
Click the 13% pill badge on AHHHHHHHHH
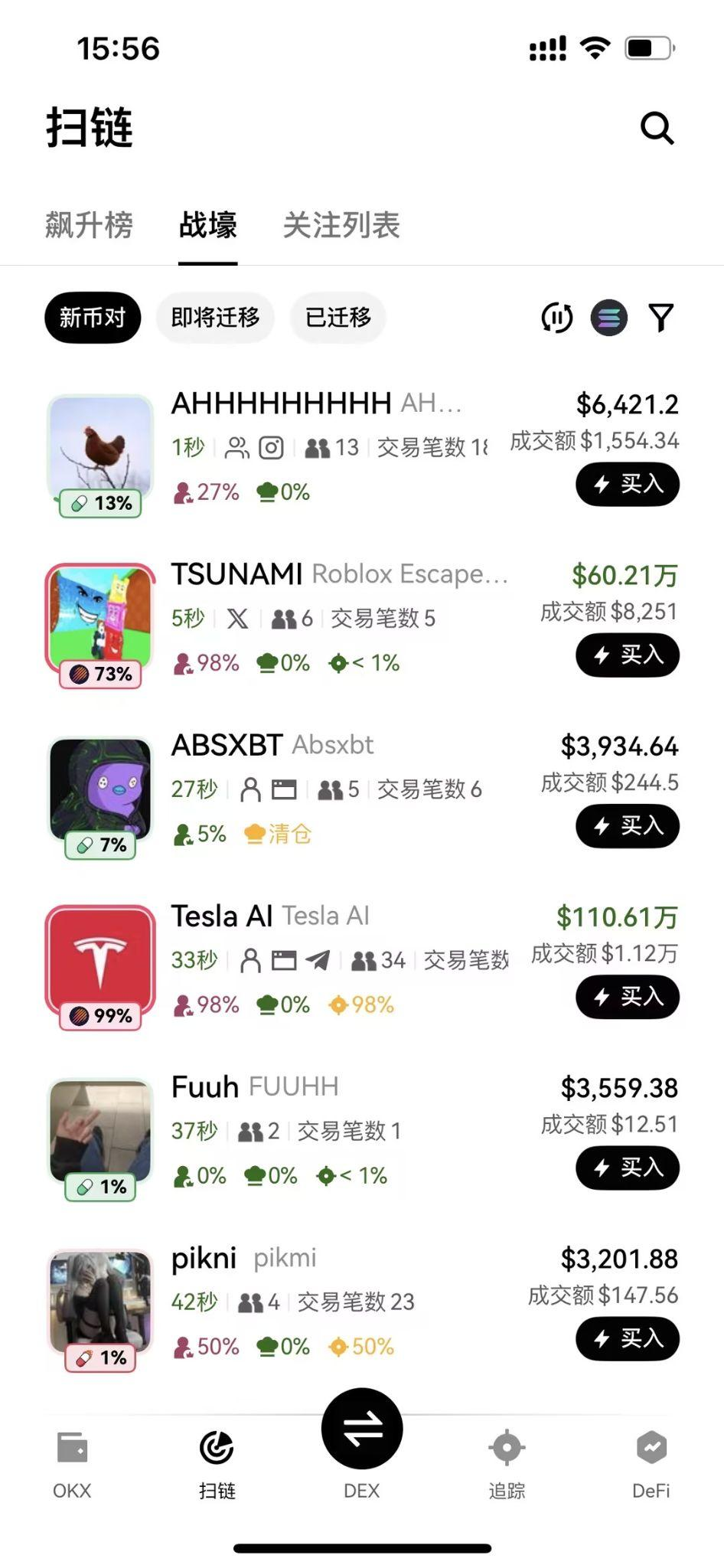[98, 503]
